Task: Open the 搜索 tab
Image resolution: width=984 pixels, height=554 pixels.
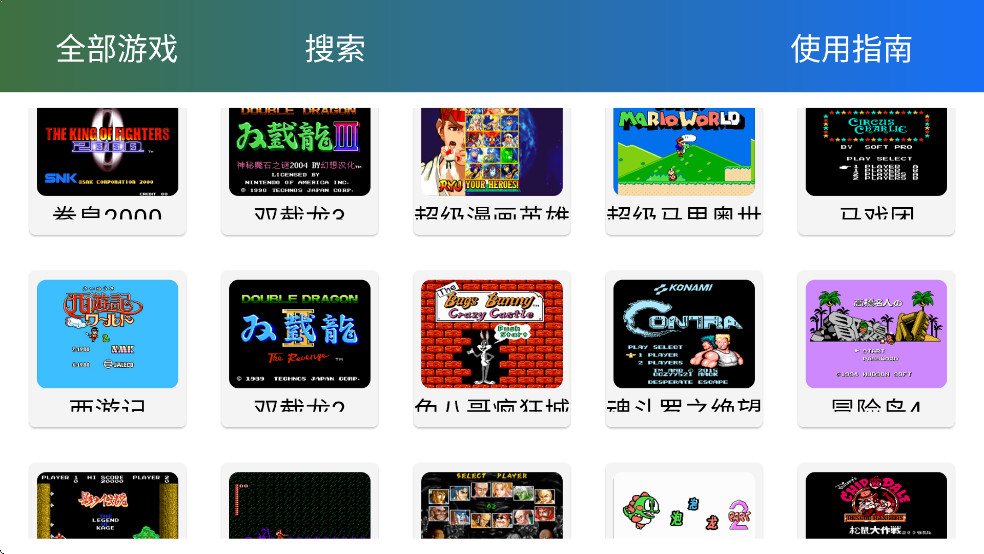Action: click(335, 48)
